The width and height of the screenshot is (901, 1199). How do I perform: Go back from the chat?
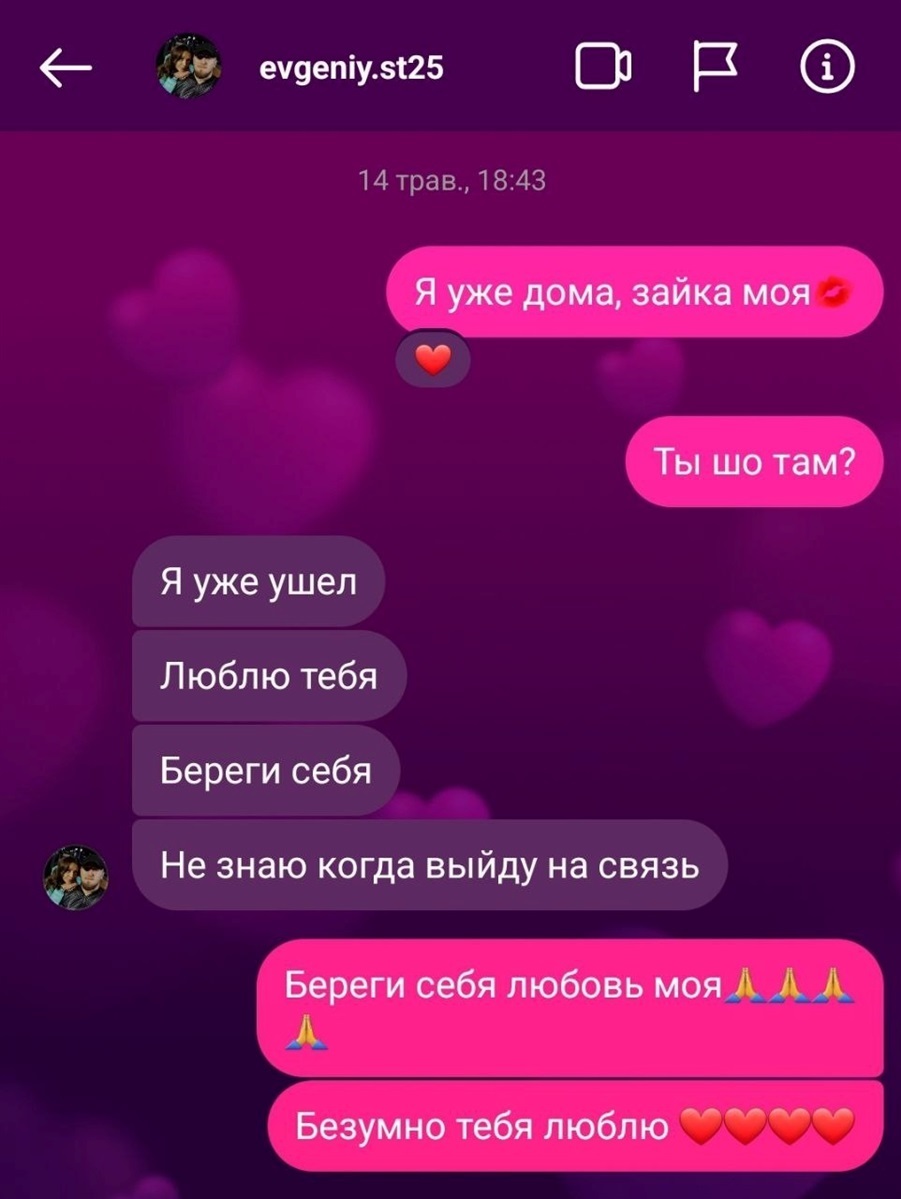point(65,68)
